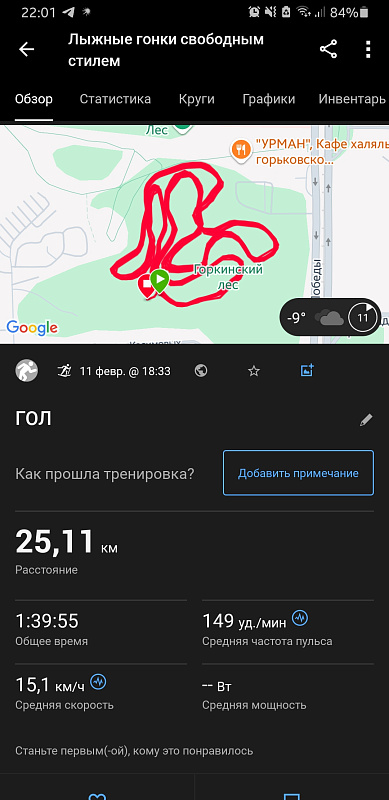The image size is (389, 800).
Task: Open the -9° weather details
Action: coord(331,318)
